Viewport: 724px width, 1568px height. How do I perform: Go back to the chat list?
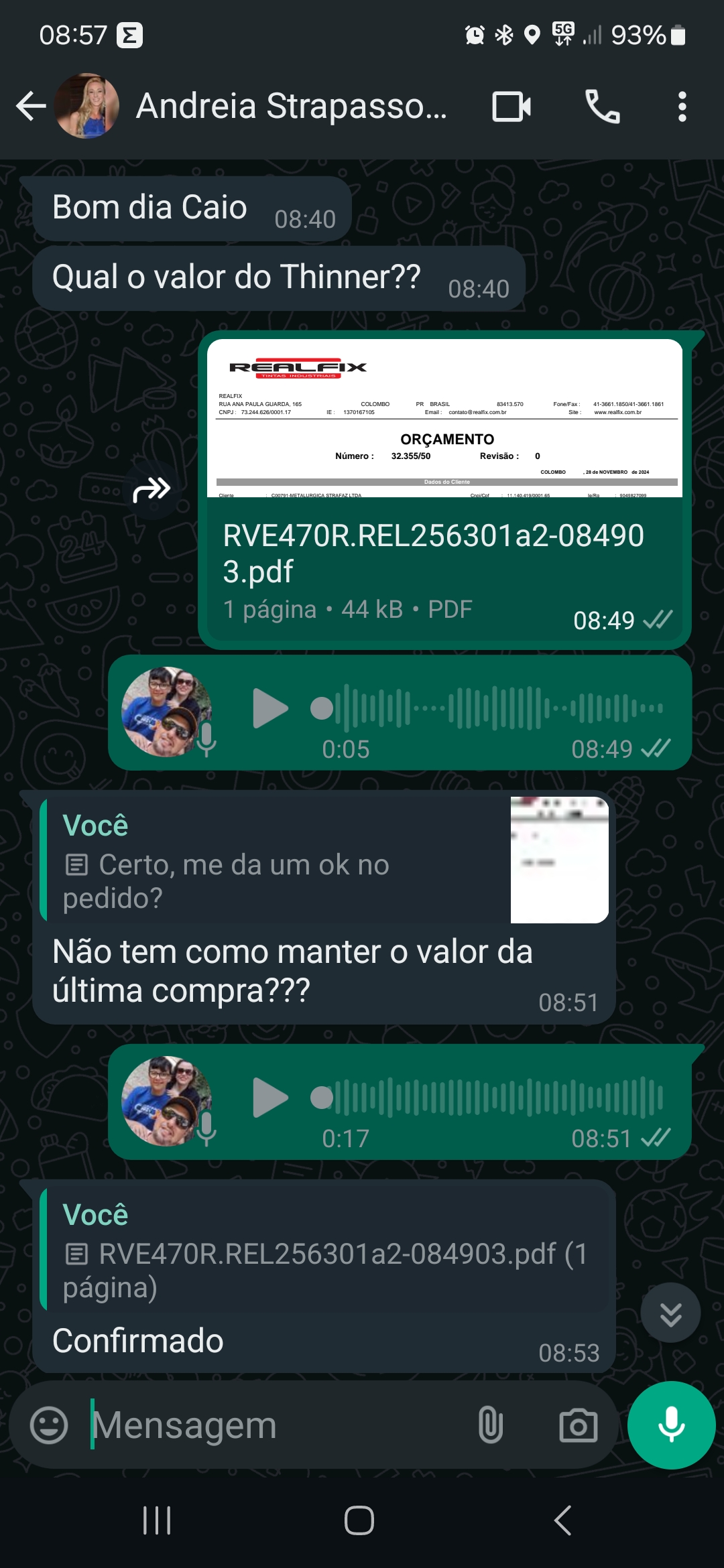tap(30, 107)
